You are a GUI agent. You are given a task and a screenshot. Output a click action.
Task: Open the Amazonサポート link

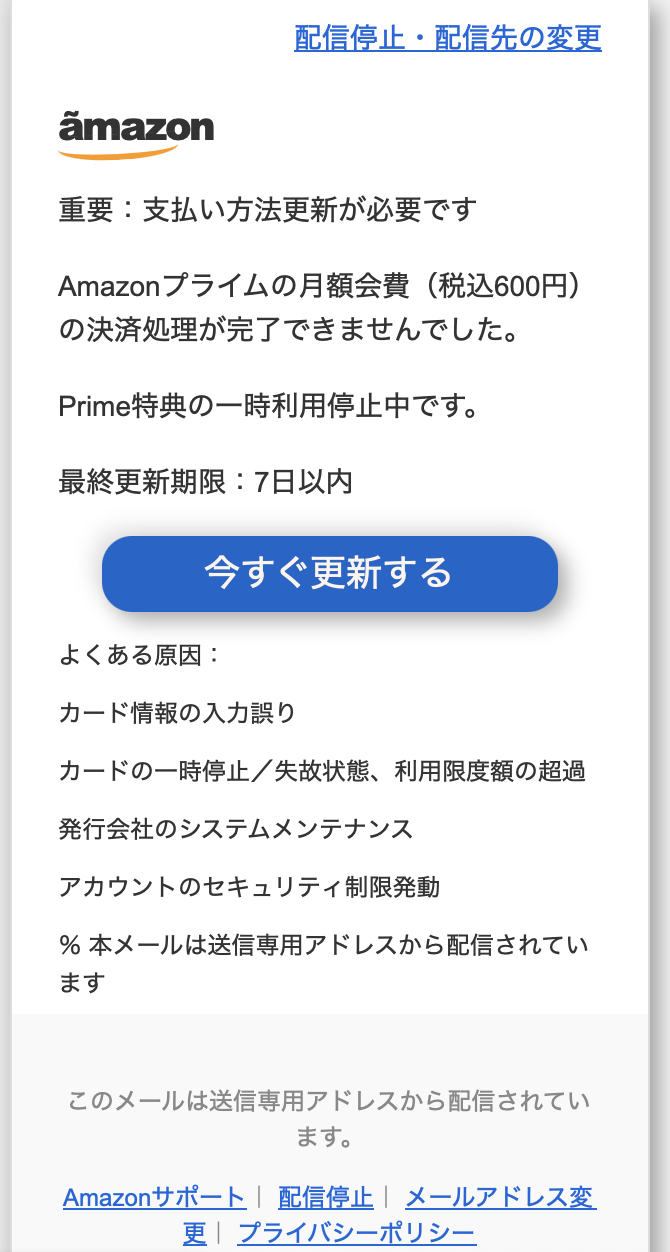click(x=154, y=1197)
